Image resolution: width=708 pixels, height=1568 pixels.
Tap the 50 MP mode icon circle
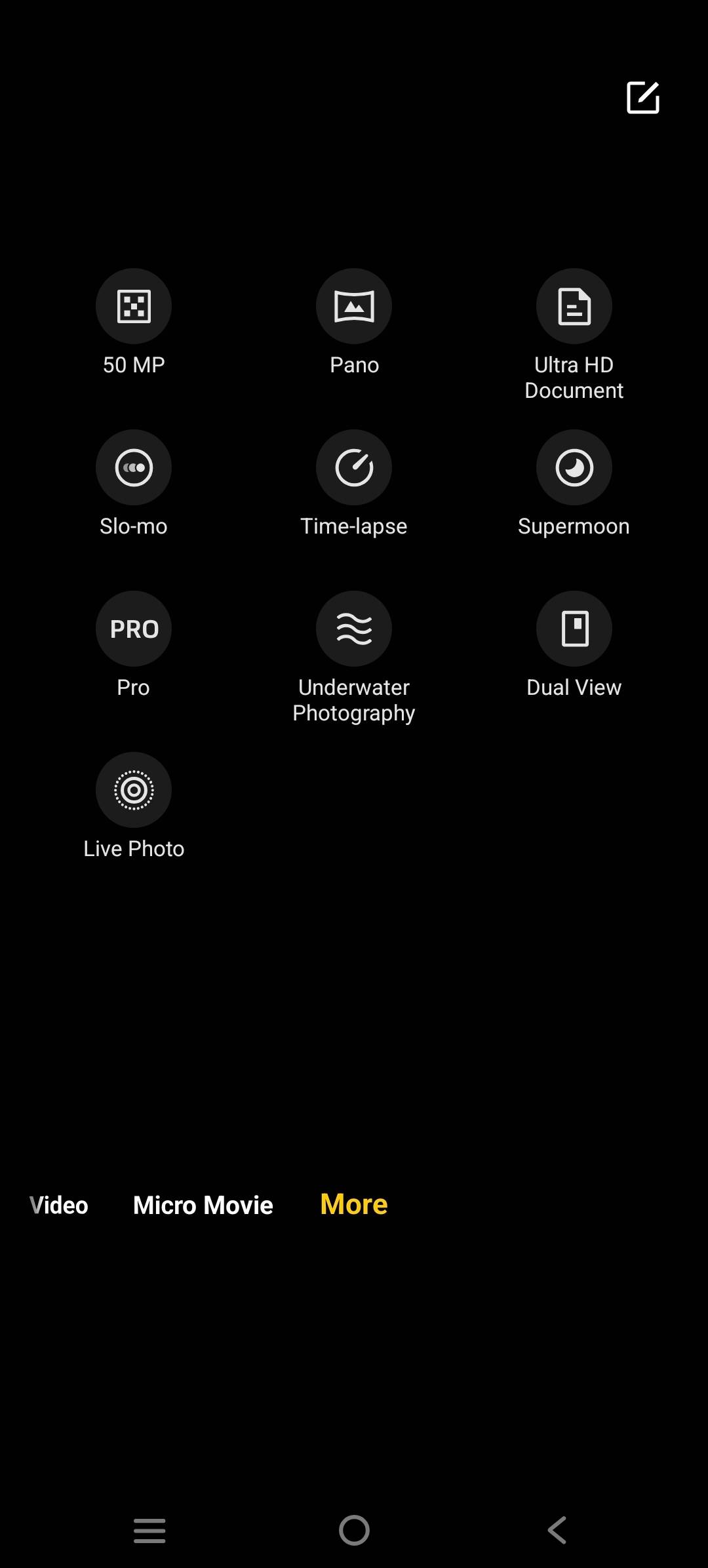[134, 305]
